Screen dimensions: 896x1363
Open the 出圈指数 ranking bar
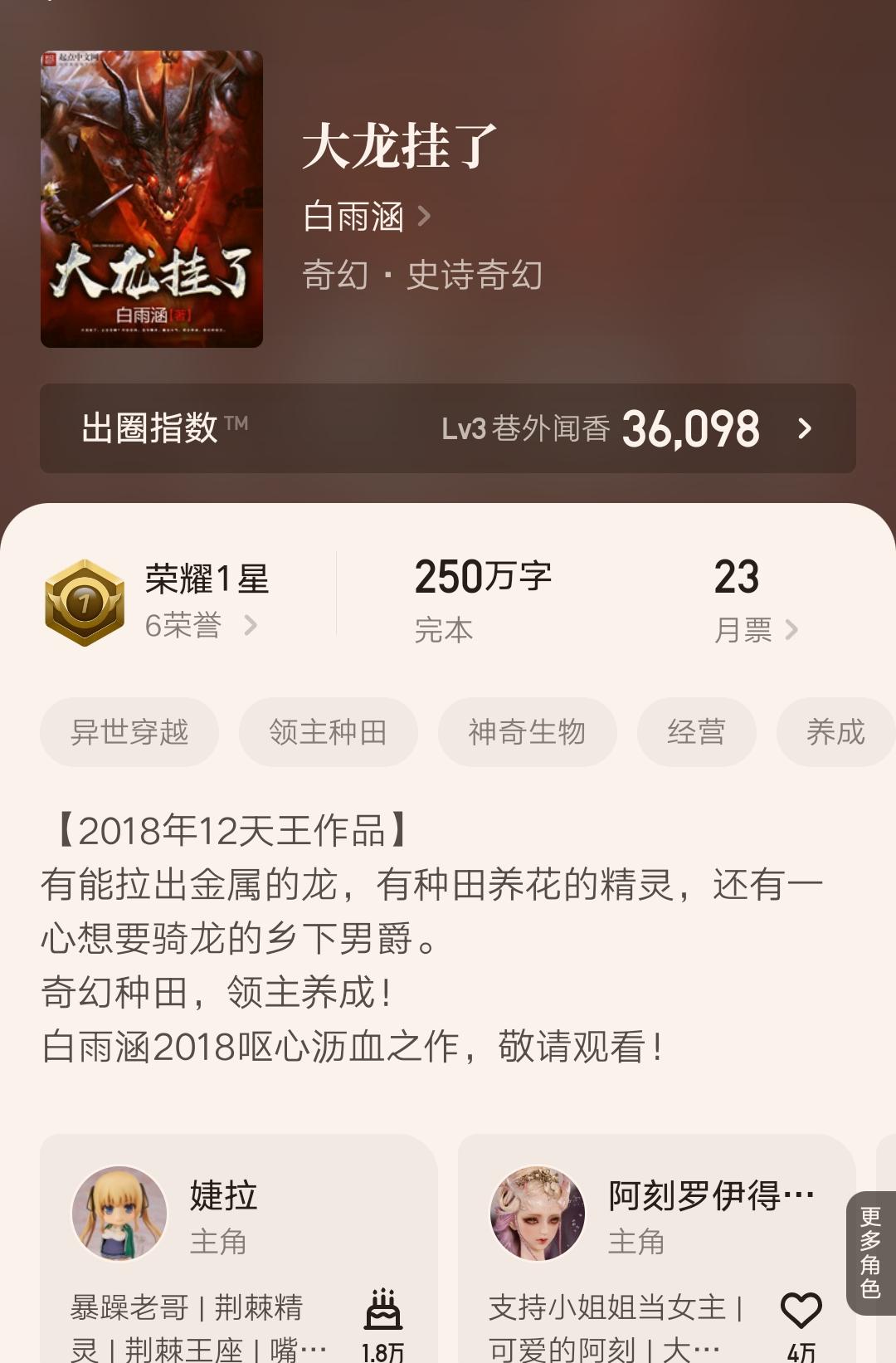(448, 428)
